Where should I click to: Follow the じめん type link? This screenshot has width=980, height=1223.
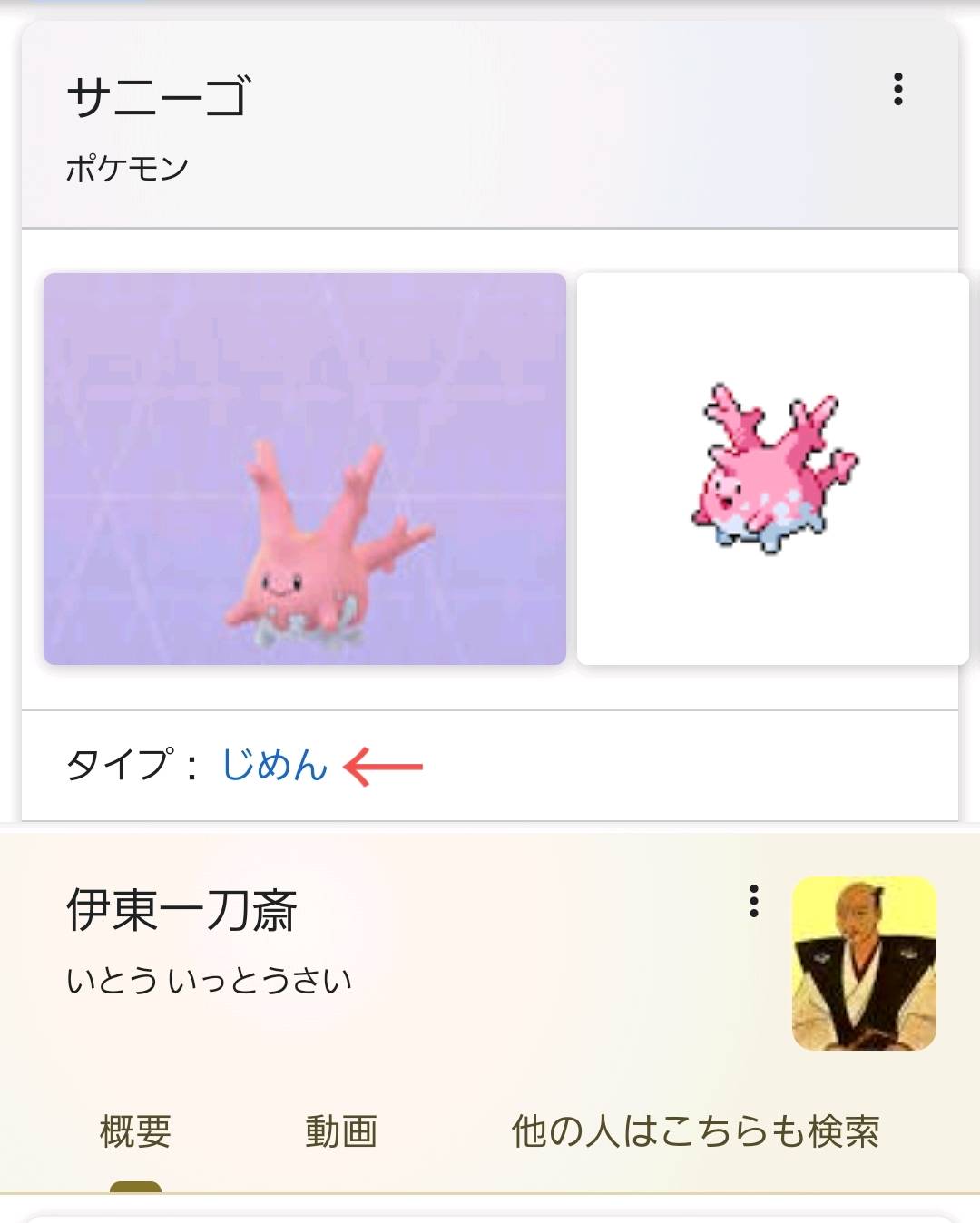pos(274,766)
